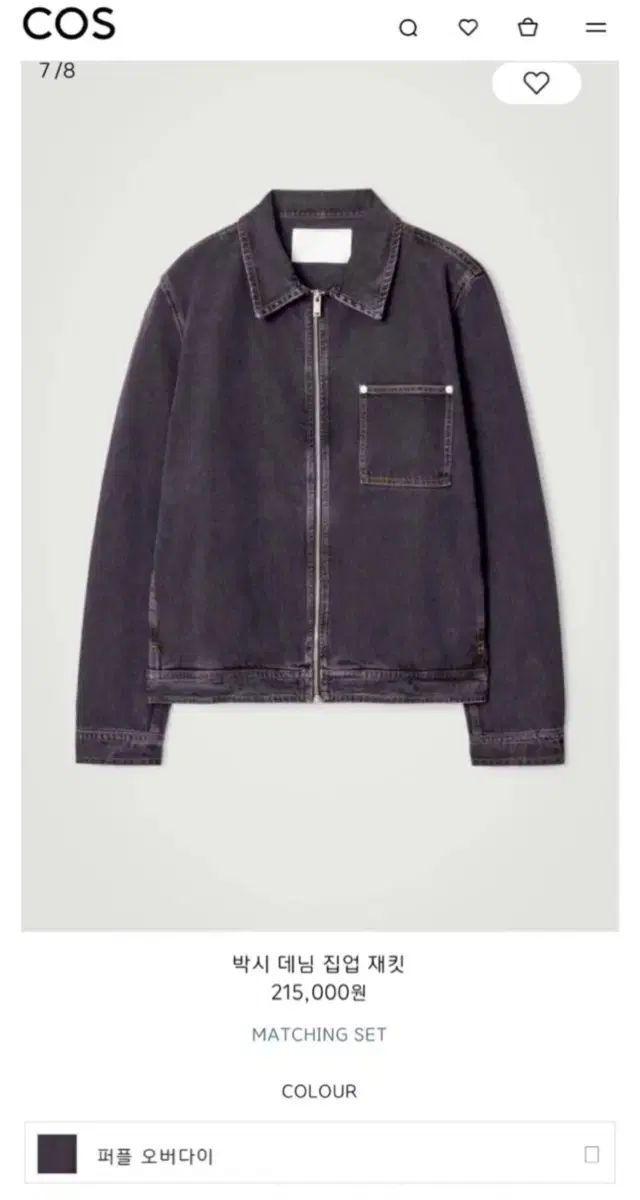Add this jacket to favorites
The image size is (640, 1200).
536,83
